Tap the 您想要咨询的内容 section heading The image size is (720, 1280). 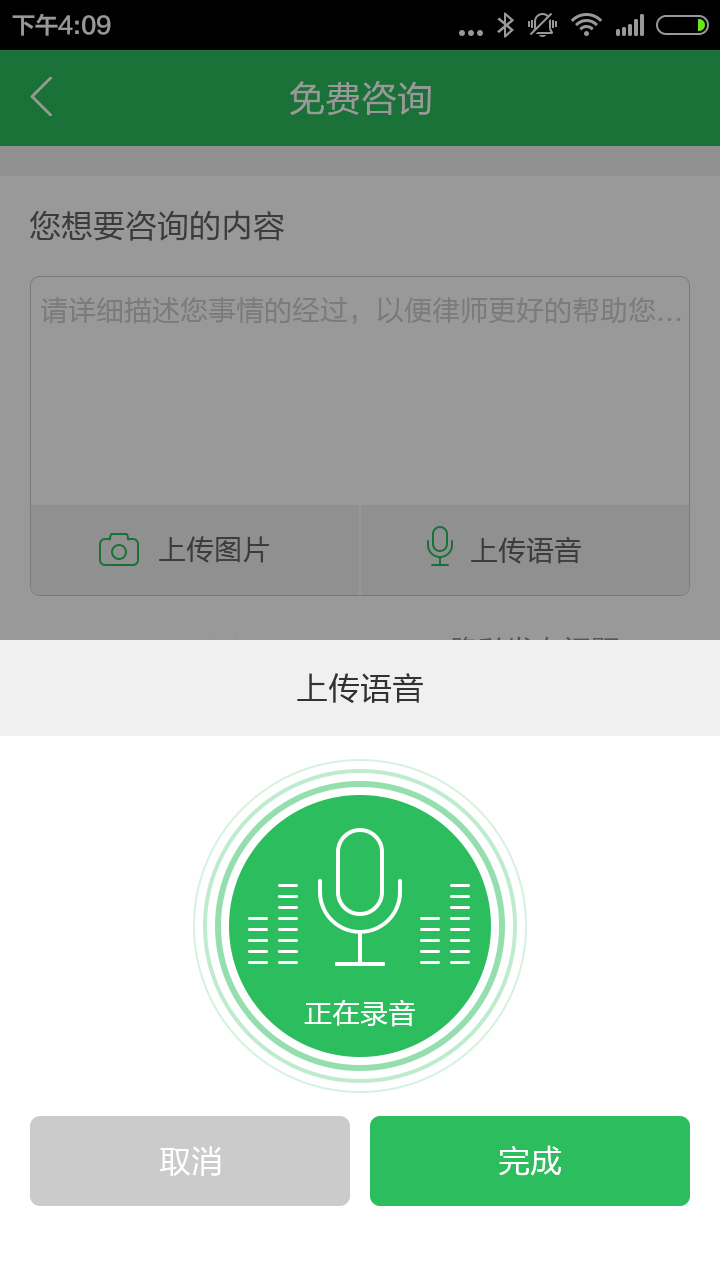coord(148,228)
